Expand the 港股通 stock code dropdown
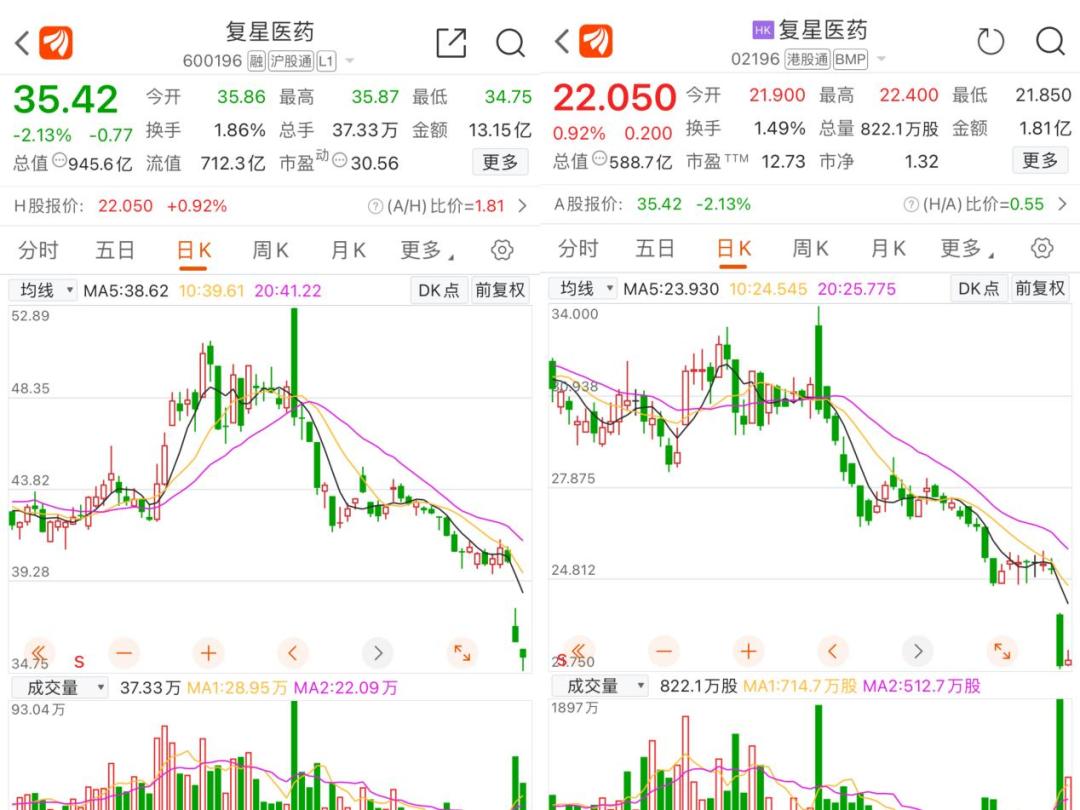This screenshot has height=810, width=1080. (x=881, y=60)
